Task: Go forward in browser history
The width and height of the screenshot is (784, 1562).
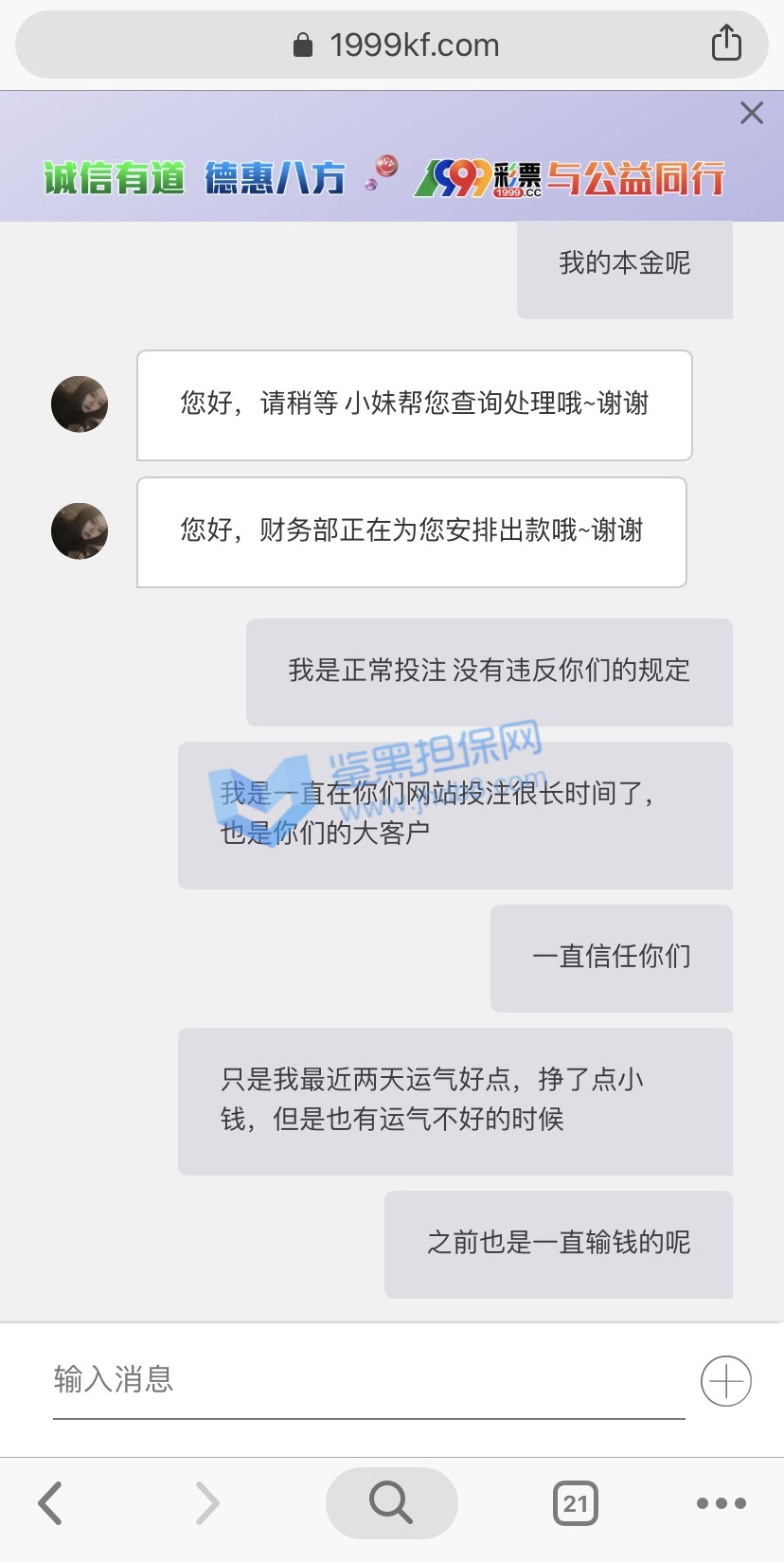Action: (206, 1503)
